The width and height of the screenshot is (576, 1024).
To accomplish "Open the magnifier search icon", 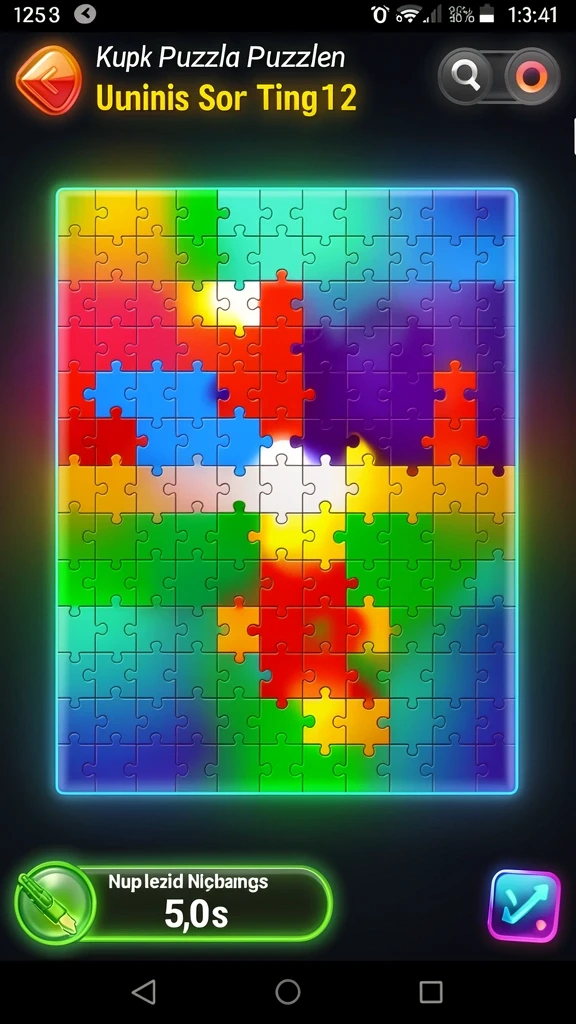I will pyautogui.click(x=466, y=76).
